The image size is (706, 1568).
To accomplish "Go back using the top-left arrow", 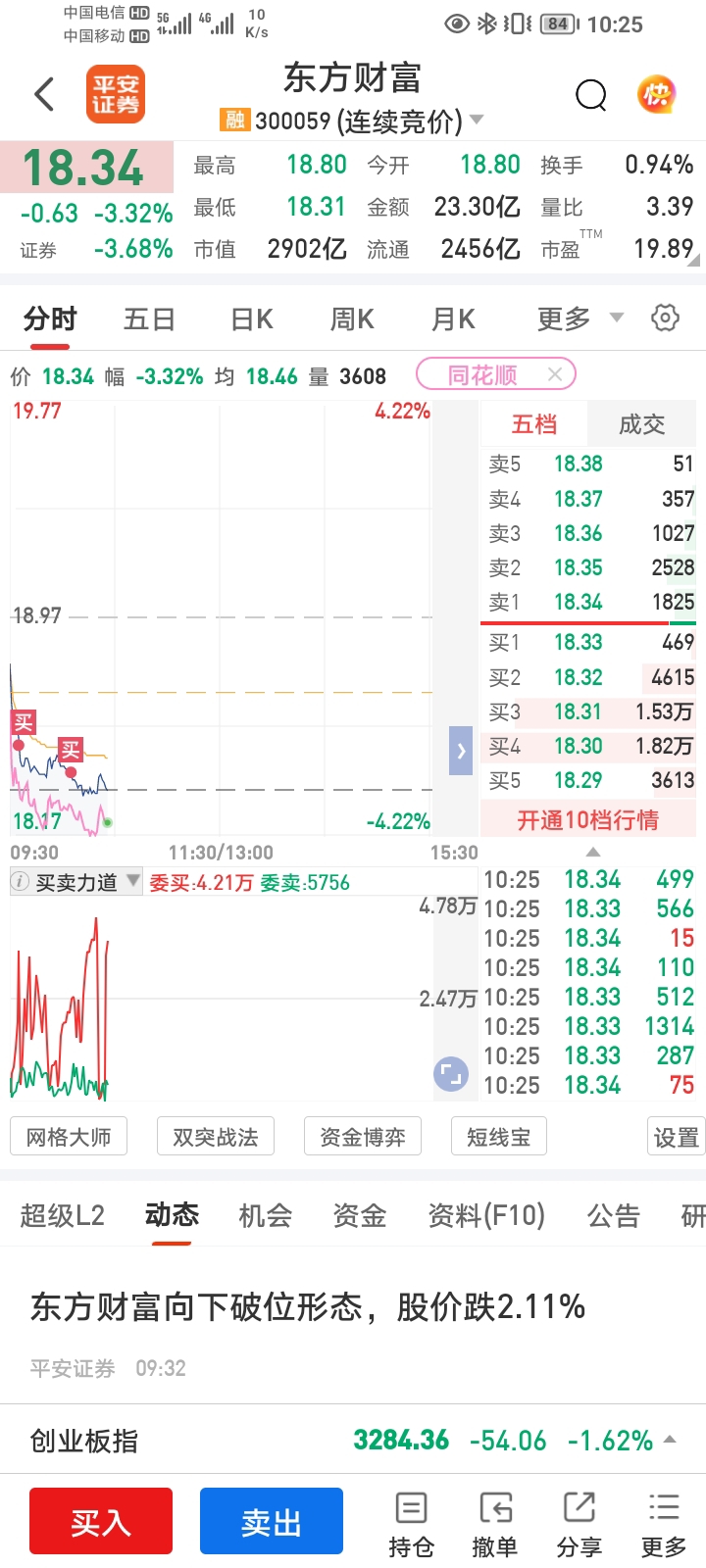I will 44,95.
